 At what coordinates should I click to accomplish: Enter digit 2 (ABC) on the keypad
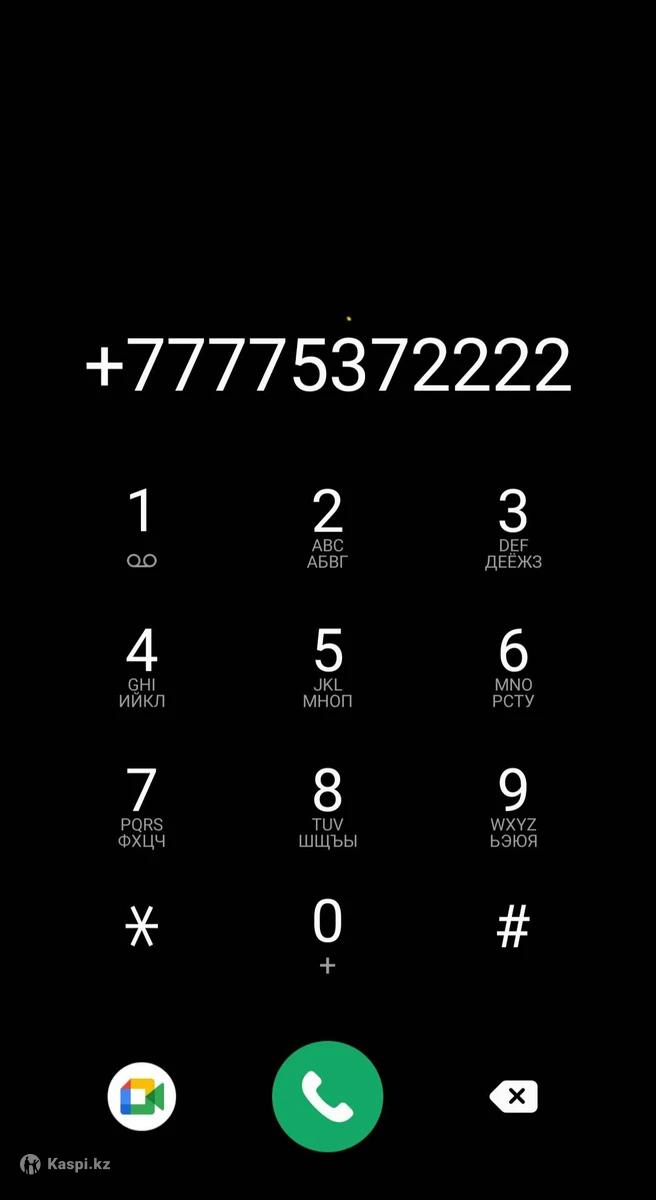click(x=327, y=526)
